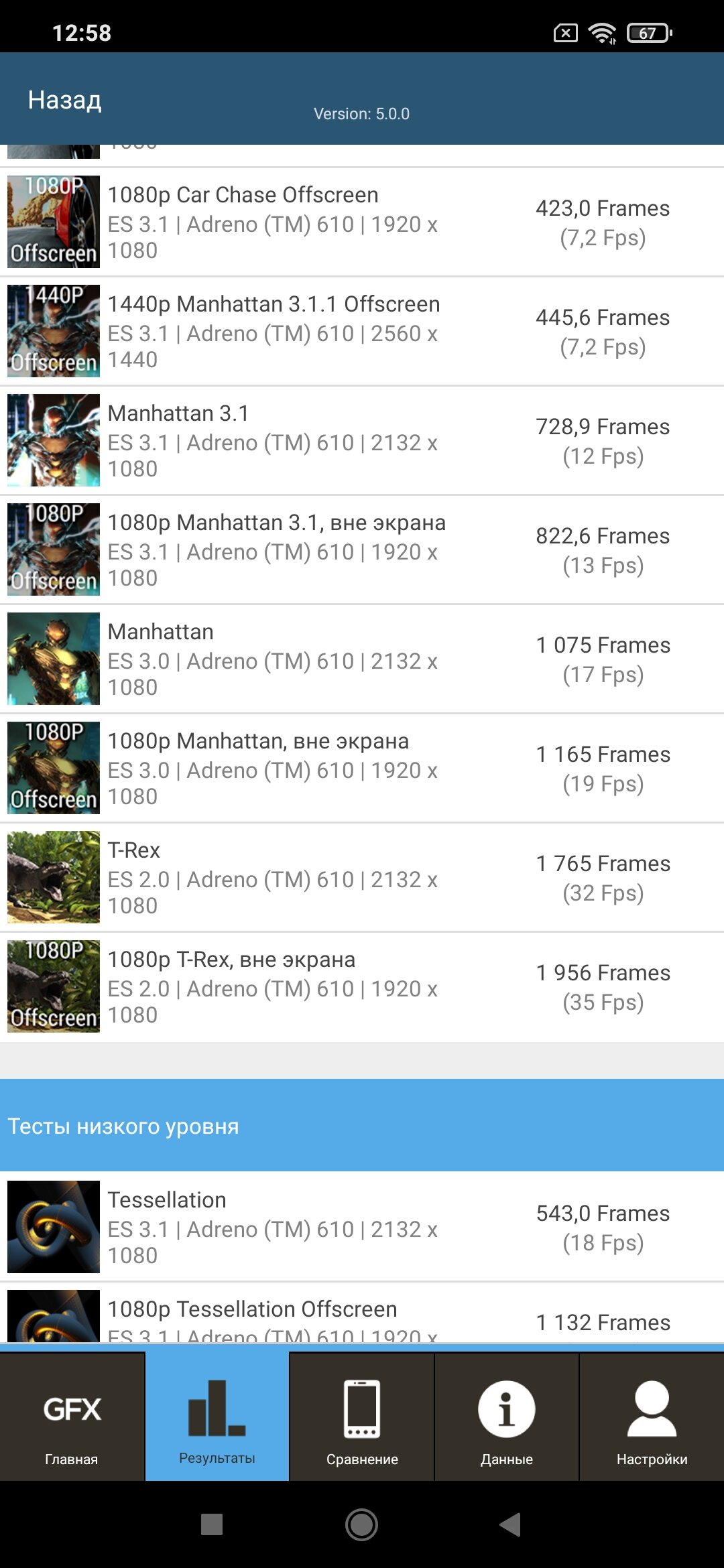Go to the Настройки tab
Viewport: 724px width, 1568px height.
point(652,1417)
